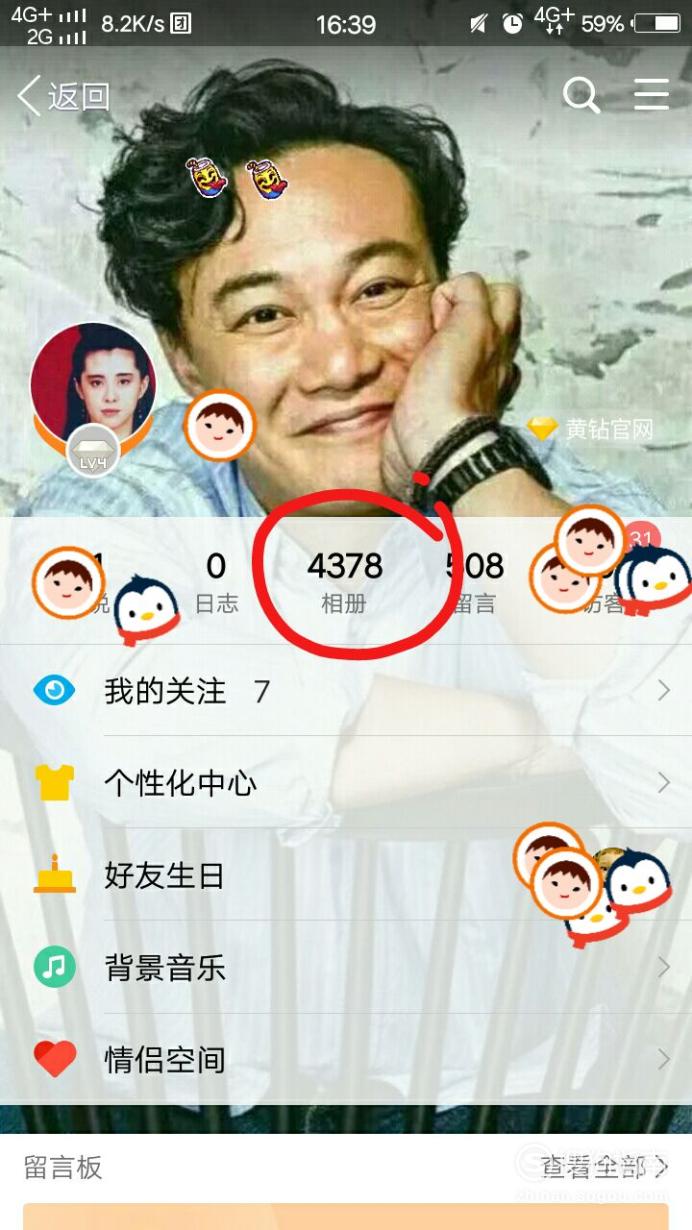Go back using the 返回 button

coord(63,96)
